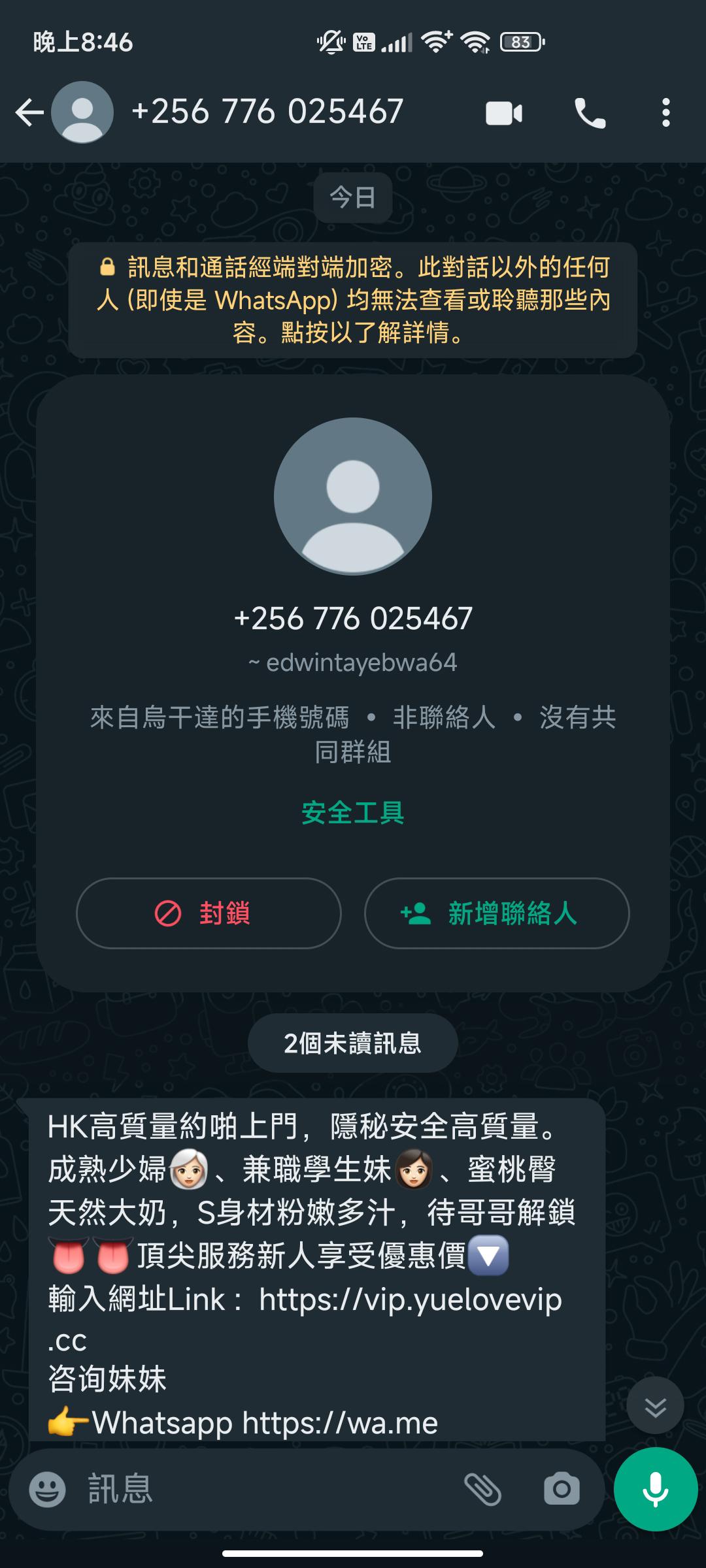The width and height of the screenshot is (706, 1568).
Task: Tap the green microphone voice message button
Action: (656, 1490)
